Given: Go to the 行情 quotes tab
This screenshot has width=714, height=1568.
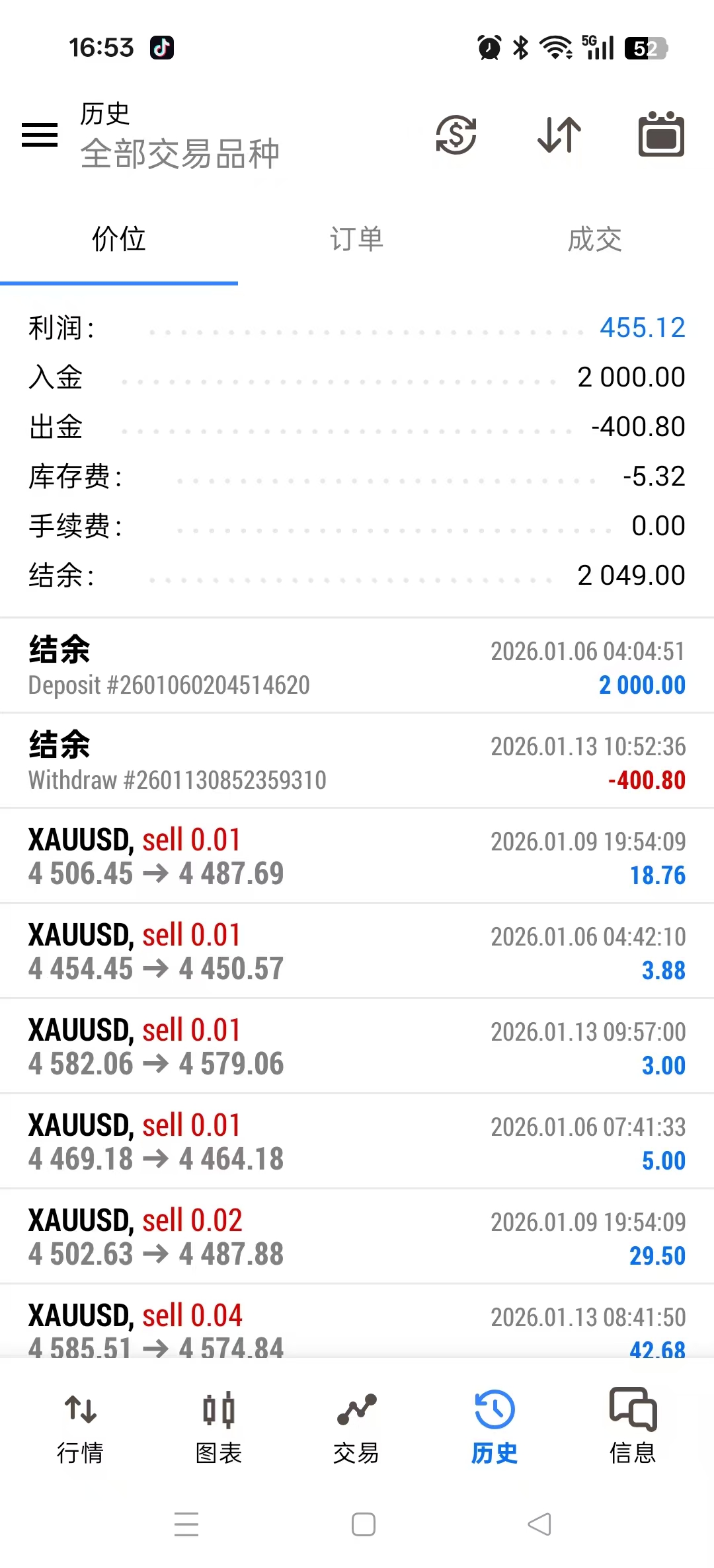Looking at the screenshot, I should pos(81,1425).
